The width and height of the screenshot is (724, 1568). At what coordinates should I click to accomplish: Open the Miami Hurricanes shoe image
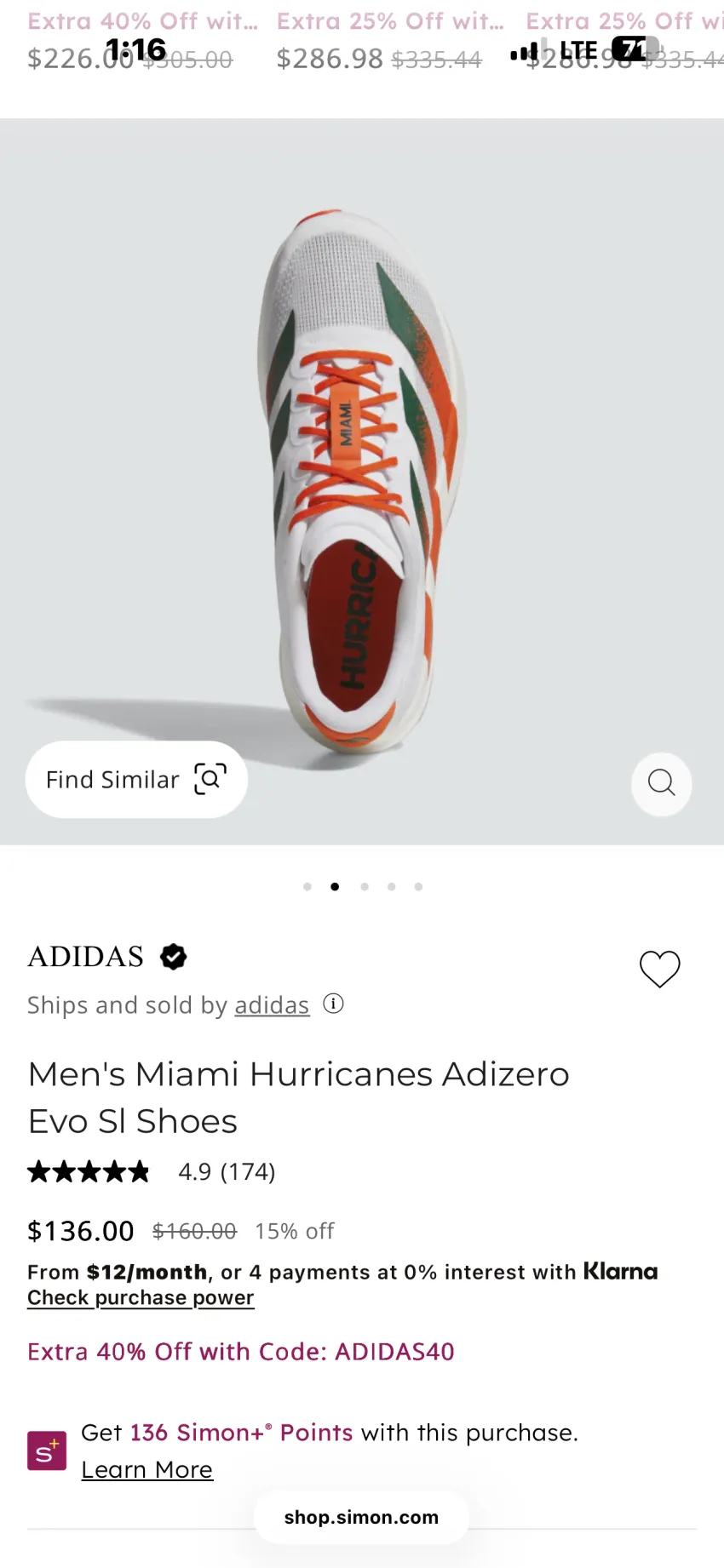pyautogui.click(x=362, y=482)
